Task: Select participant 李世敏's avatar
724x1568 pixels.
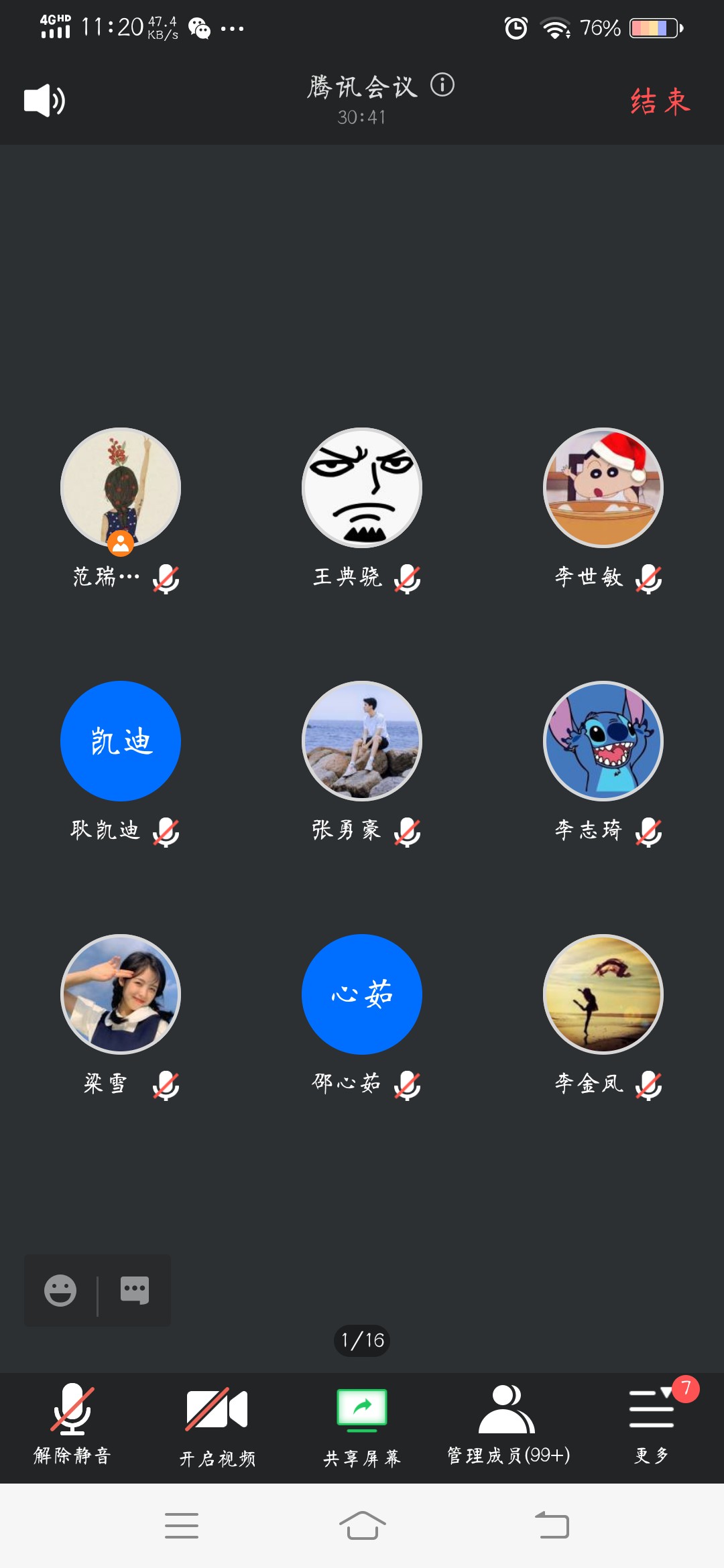Action: point(603,488)
